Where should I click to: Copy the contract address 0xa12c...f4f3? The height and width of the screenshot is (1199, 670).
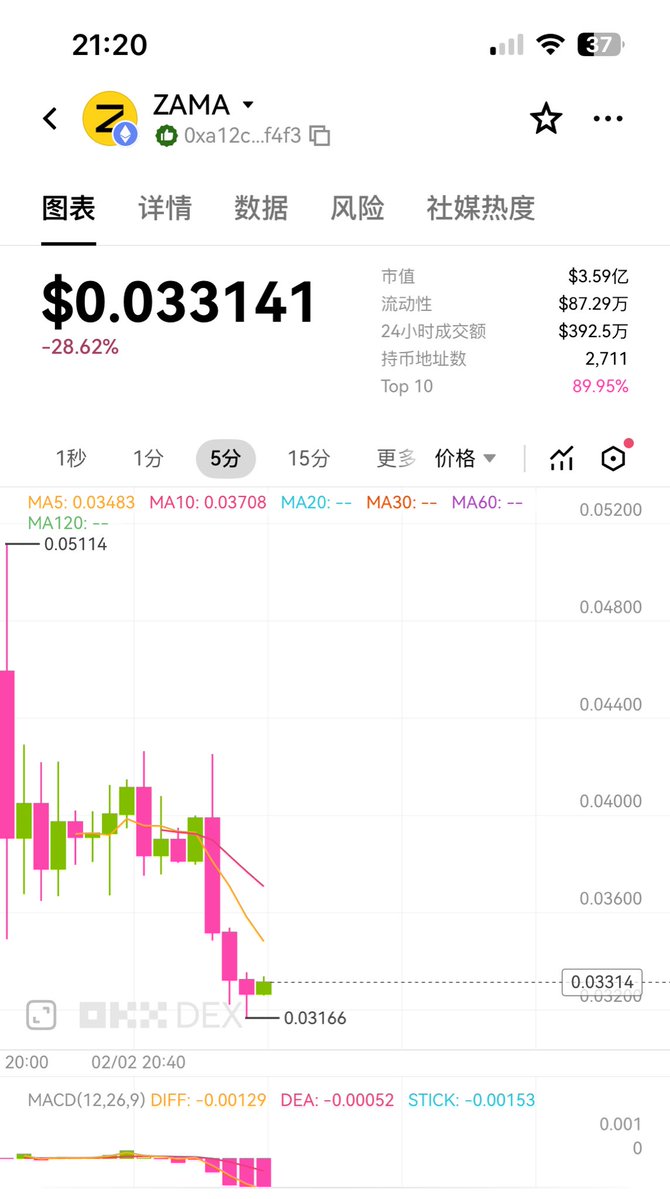pyautogui.click(x=320, y=135)
